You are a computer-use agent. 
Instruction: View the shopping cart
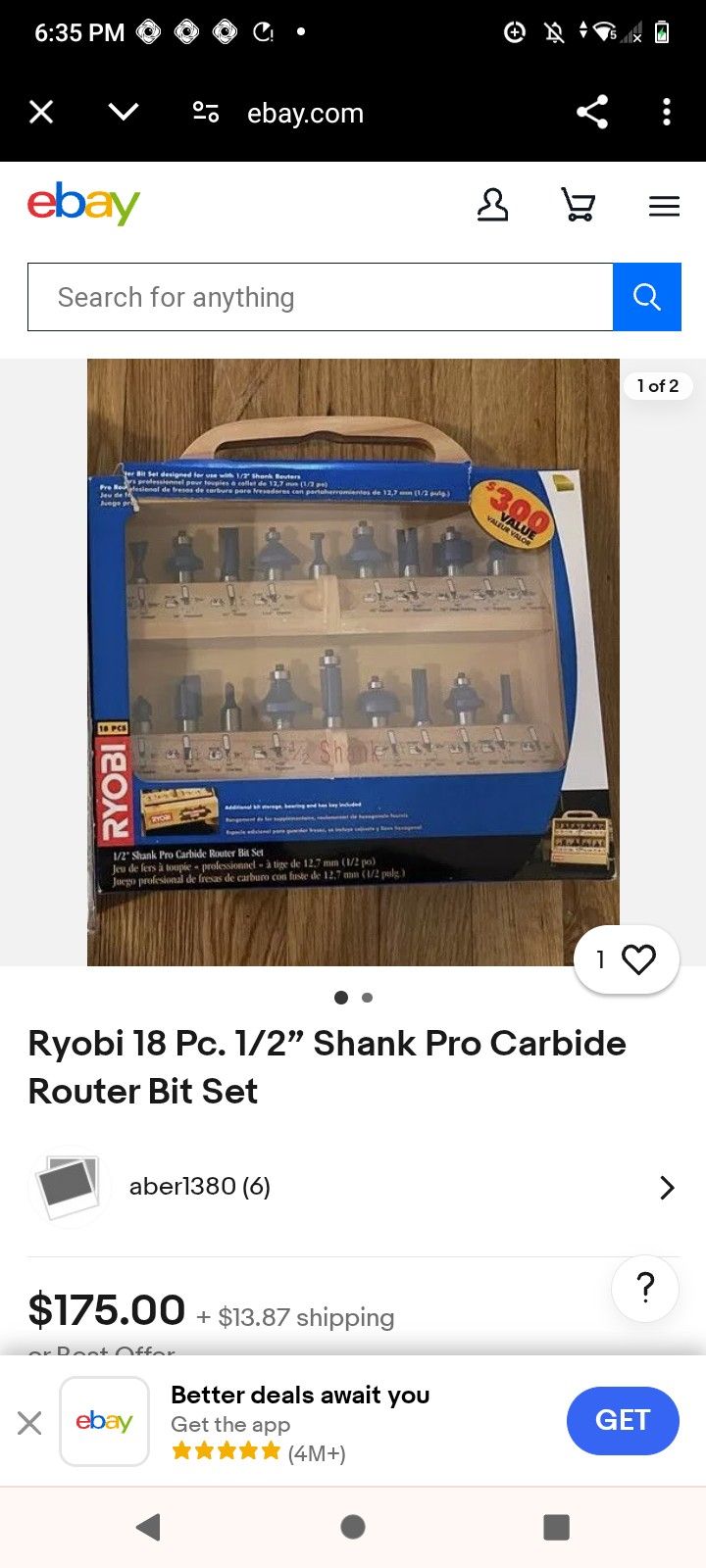pos(578,206)
